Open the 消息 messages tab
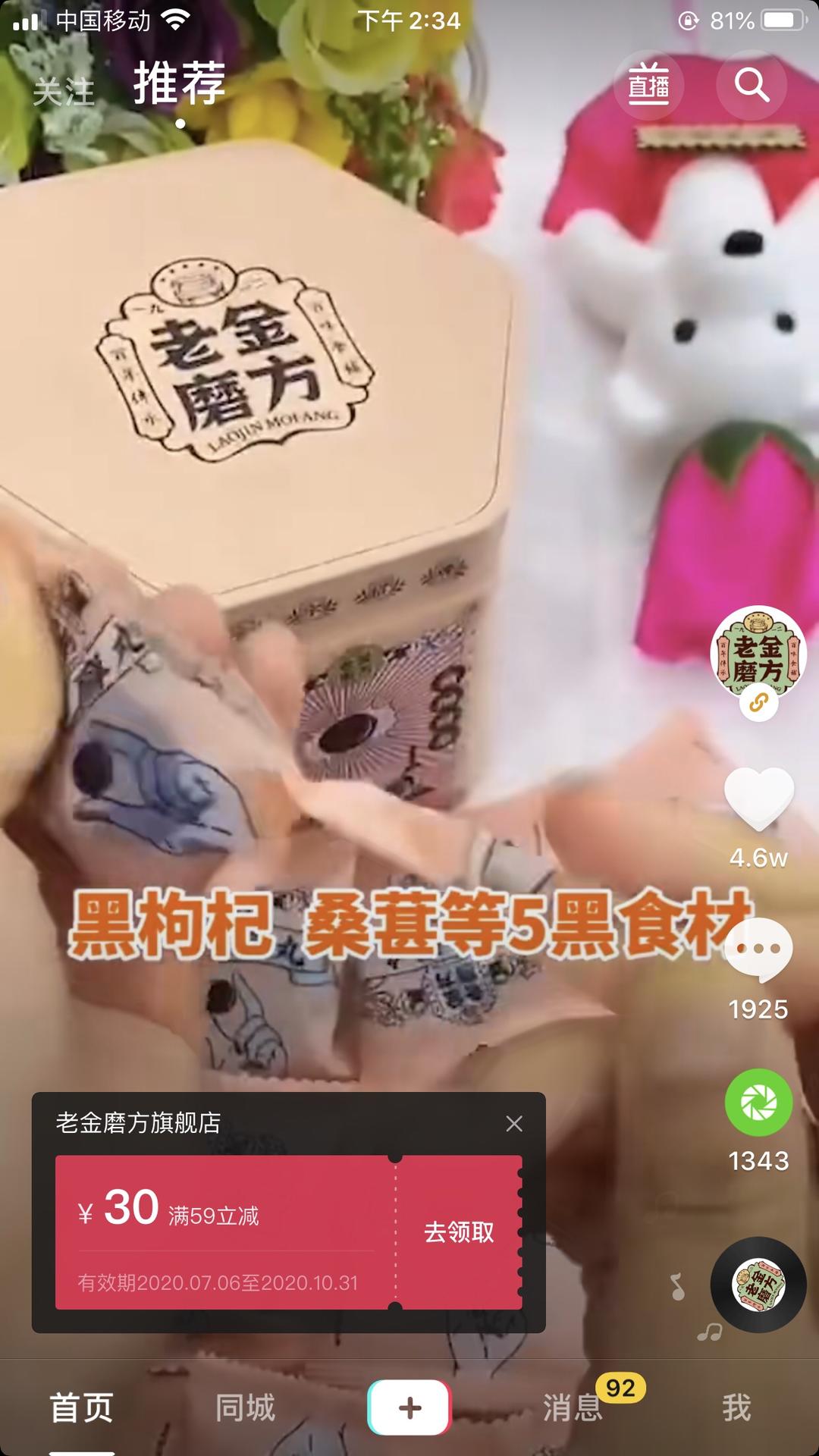The height and width of the screenshot is (1456, 819). [573, 1408]
